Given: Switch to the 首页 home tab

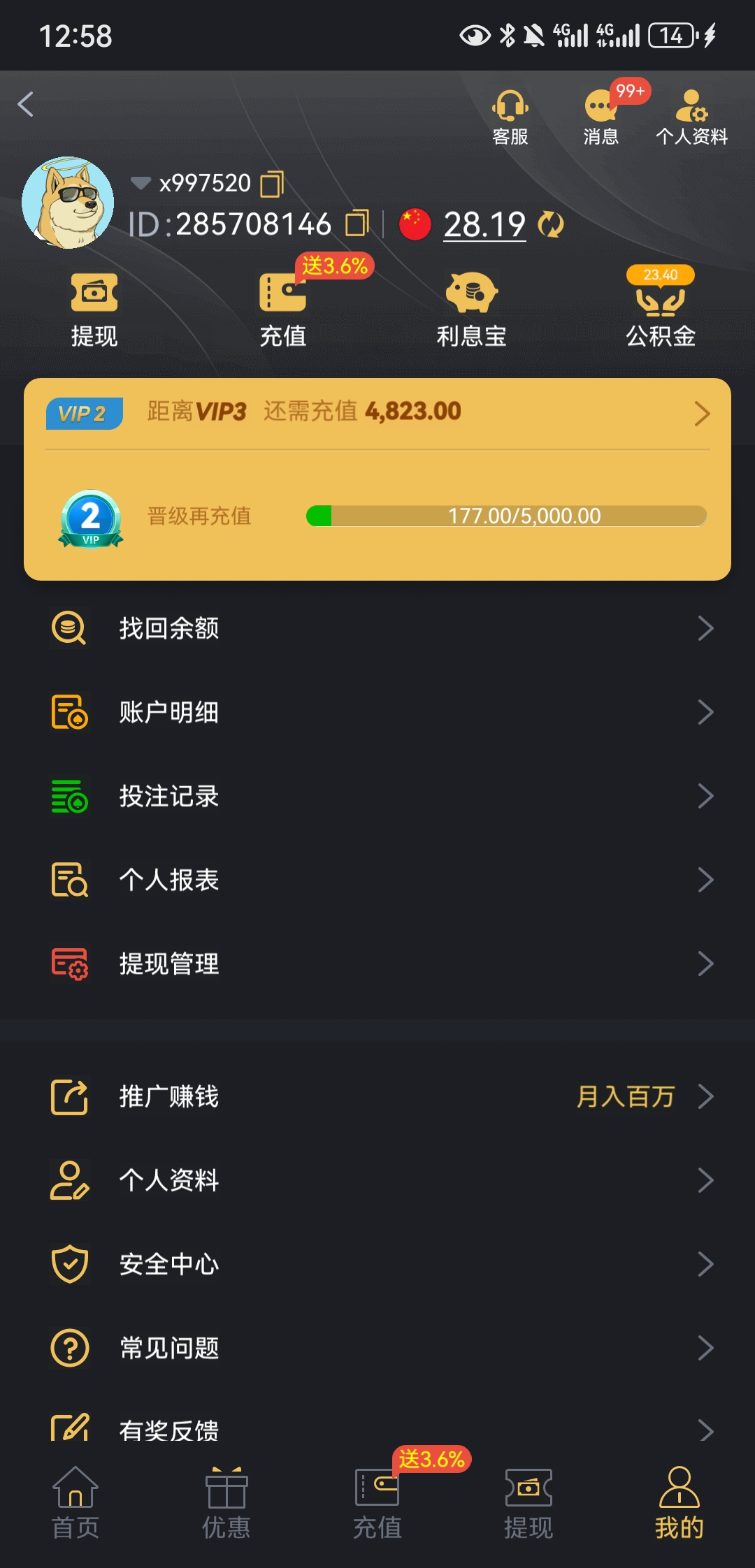Looking at the screenshot, I should [75, 1502].
